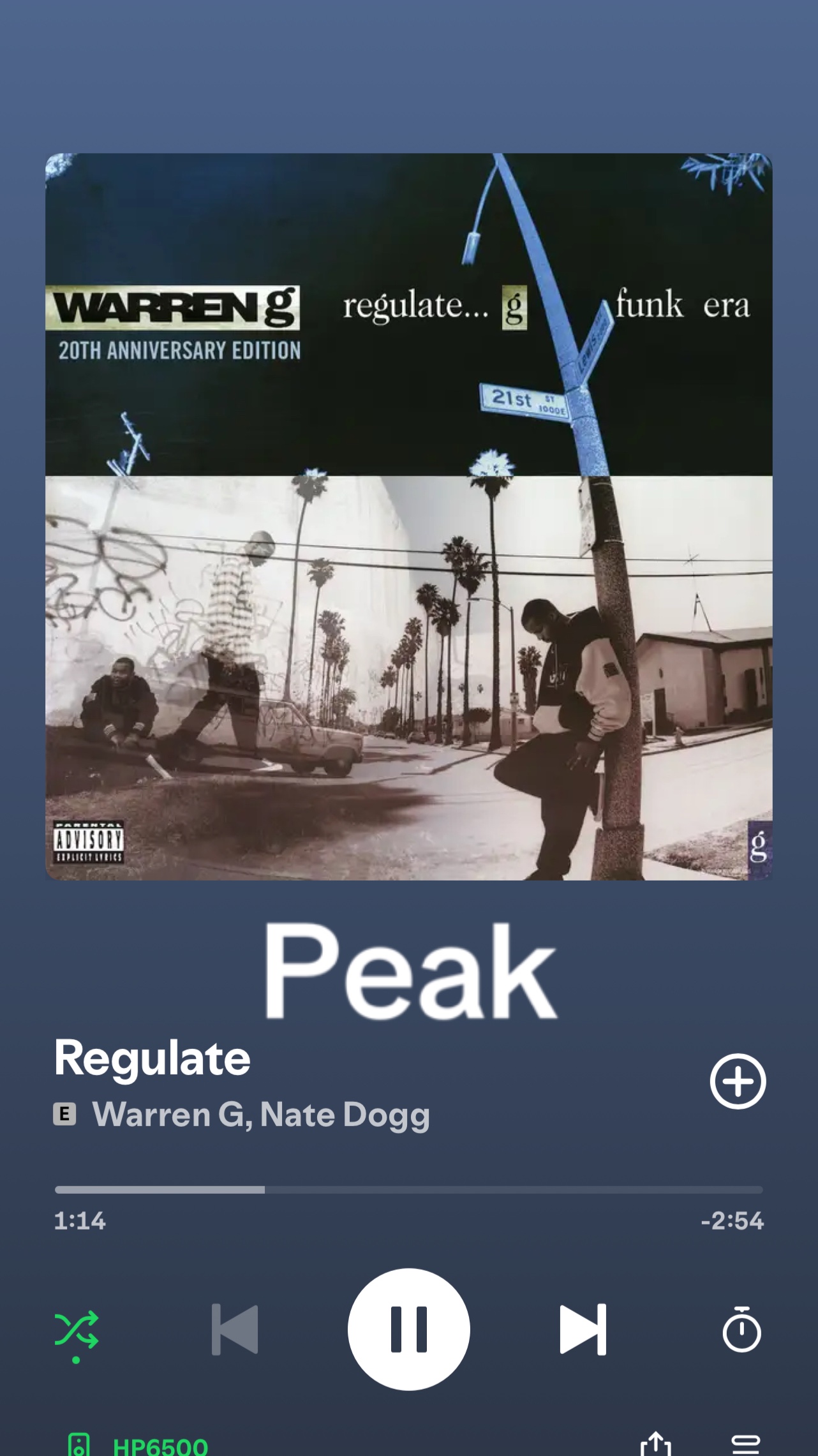This screenshot has width=818, height=1456.
Task: Open the sleep timer
Action: click(741, 1330)
